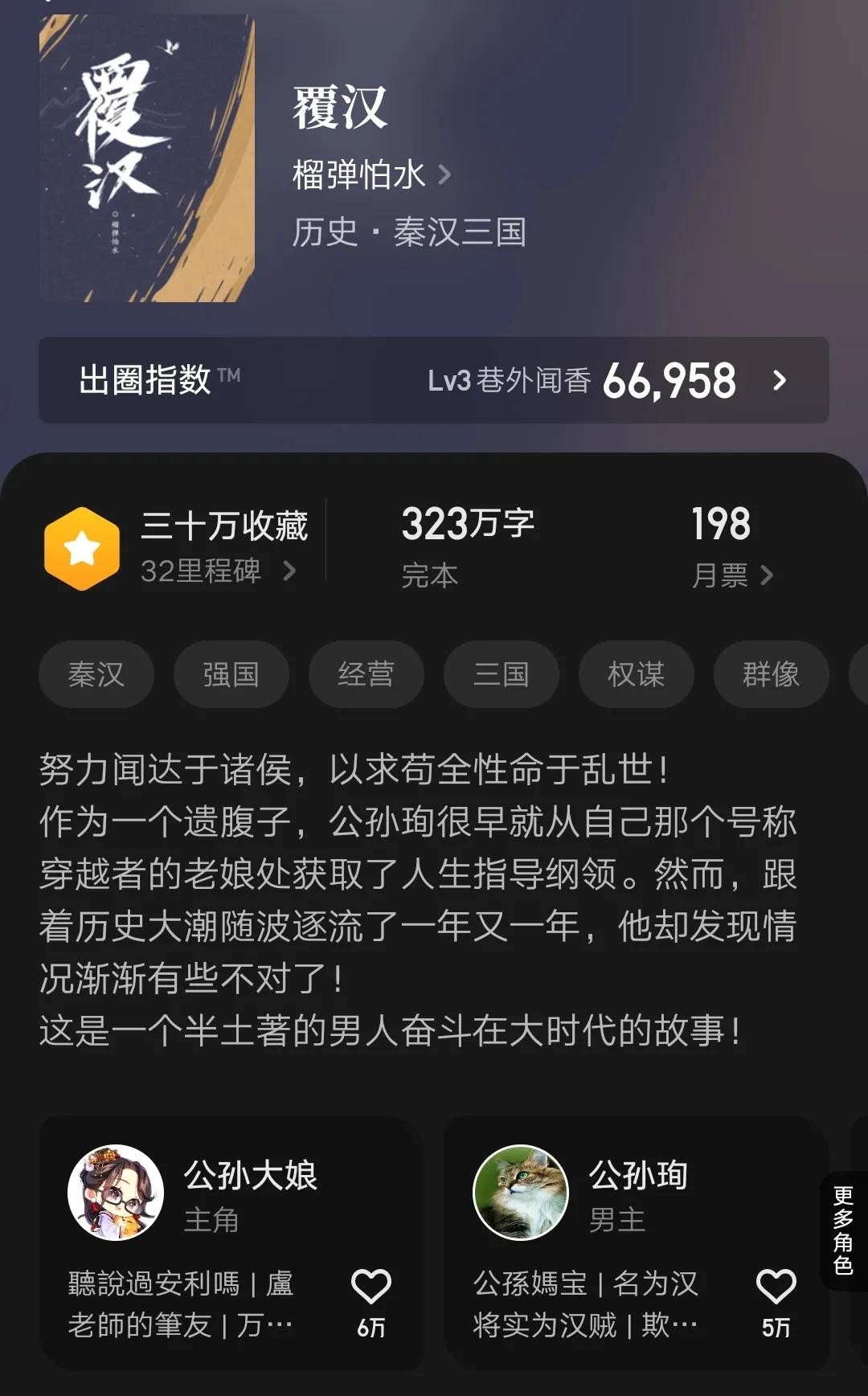Screen dimensions: 868x1396
Task: Select the 经营 tag chip
Action: pyautogui.click(x=366, y=674)
